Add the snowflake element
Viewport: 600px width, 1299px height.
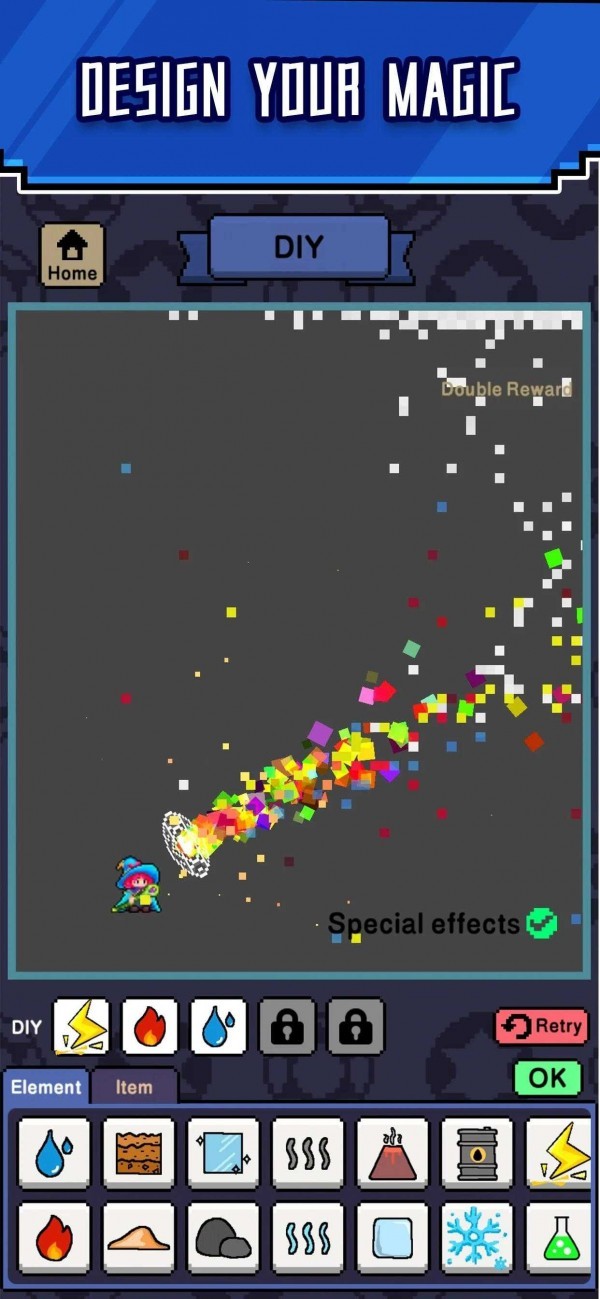point(477,1237)
